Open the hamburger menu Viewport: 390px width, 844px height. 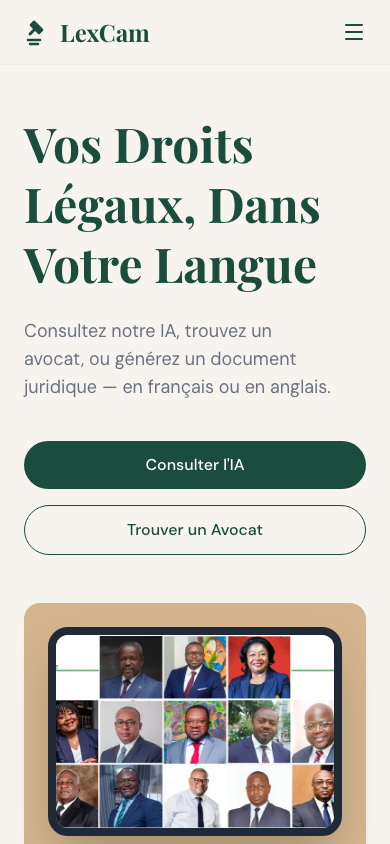click(354, 32)
